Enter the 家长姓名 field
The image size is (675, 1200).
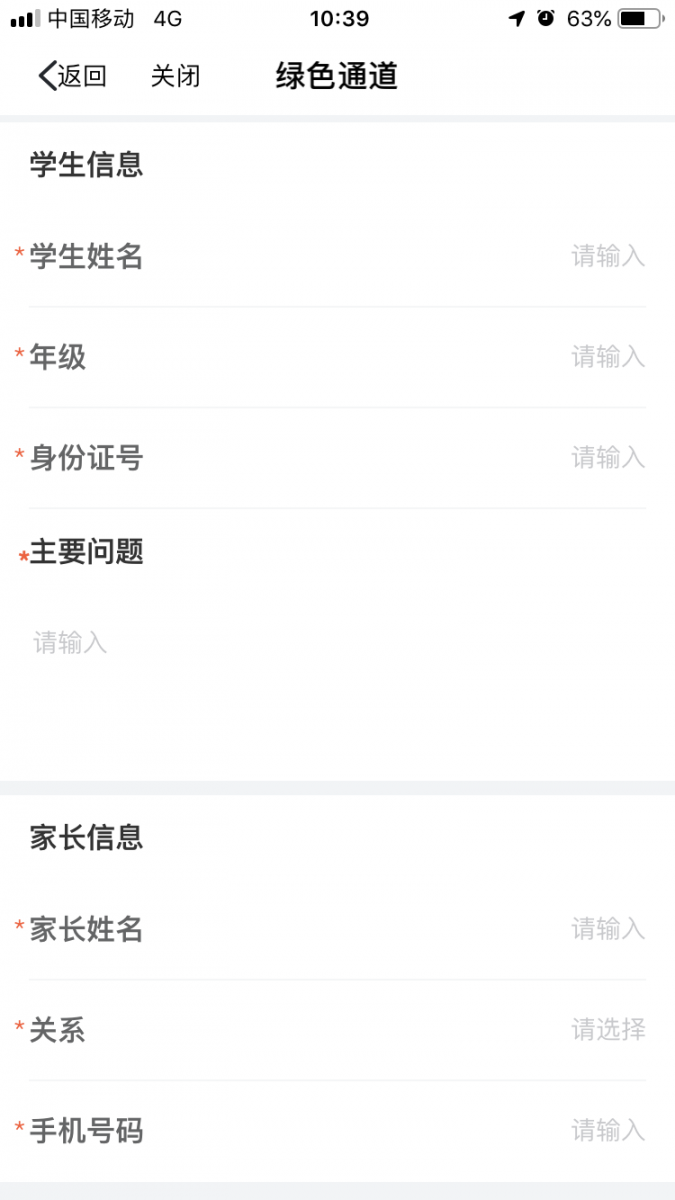pyautogui.click(x=337, y=929)
